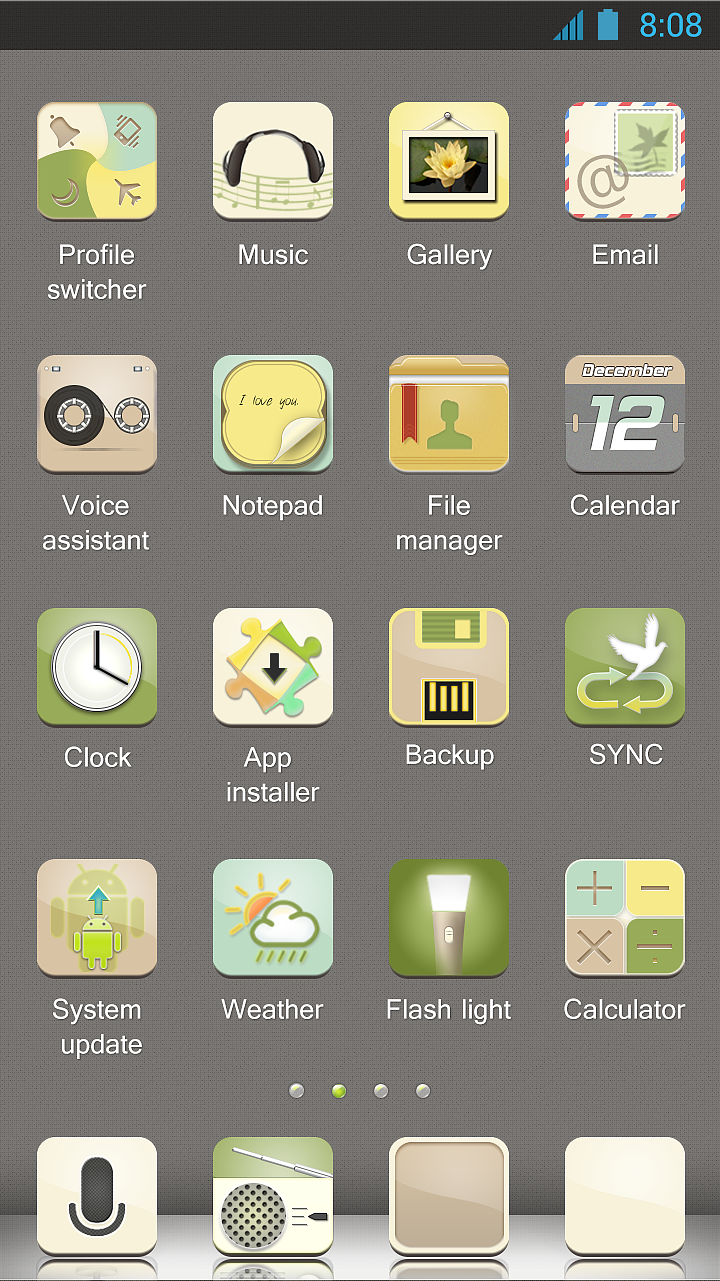The image size is (720, 1281).
Task: Open the Calendar app
Action: 625,414
